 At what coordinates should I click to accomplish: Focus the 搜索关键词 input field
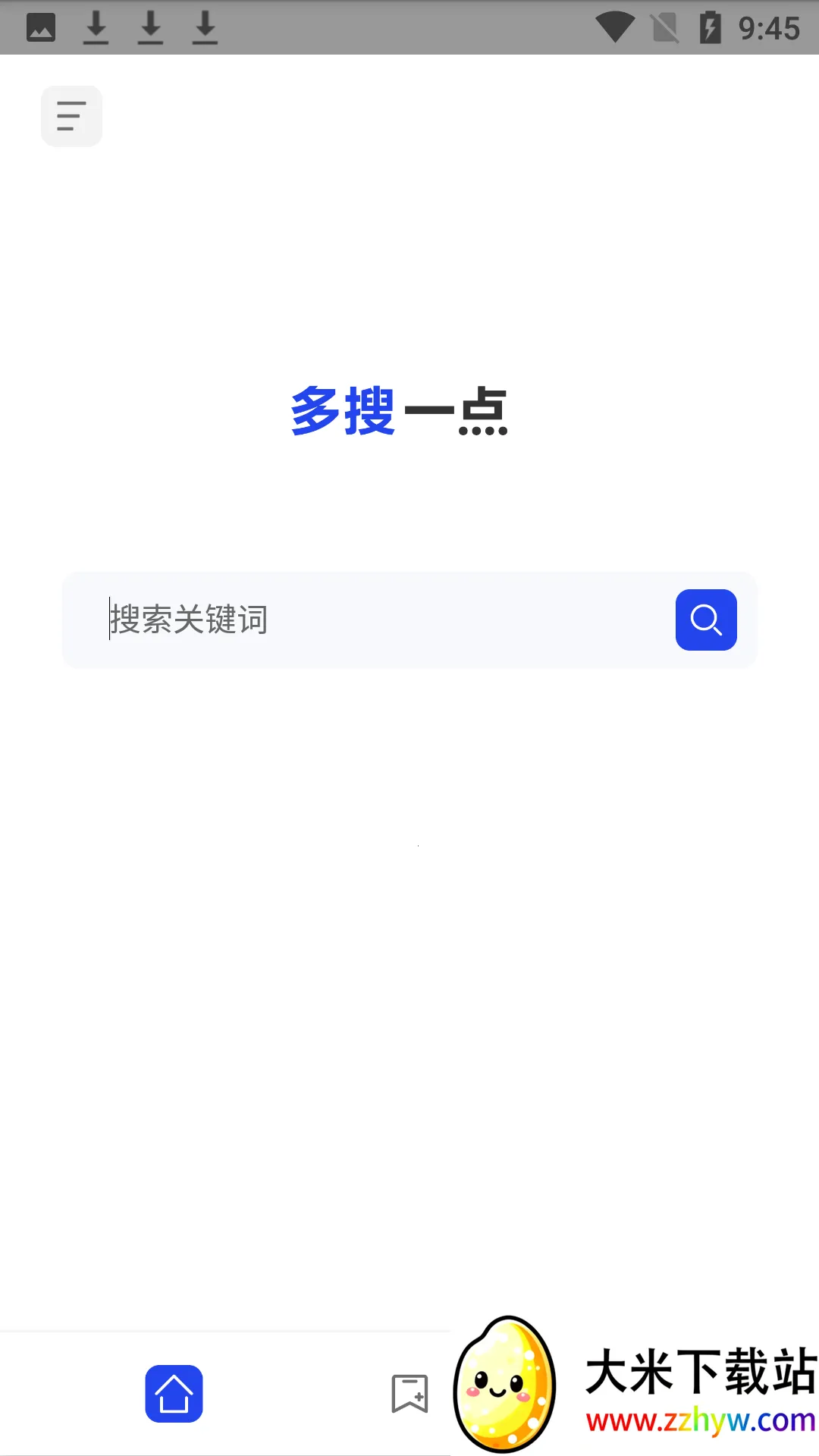tap(303, 620)
